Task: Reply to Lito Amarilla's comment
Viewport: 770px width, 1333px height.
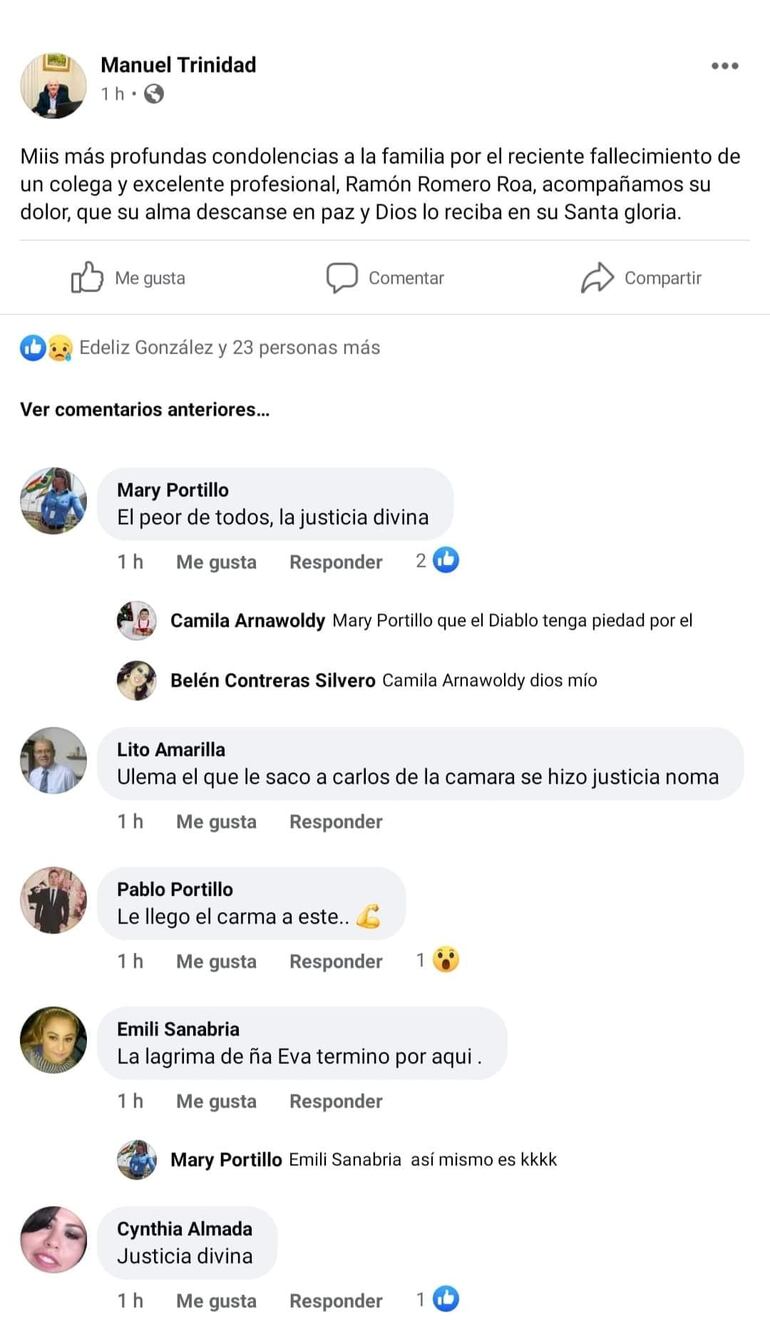Action: (x=335, y=822)
